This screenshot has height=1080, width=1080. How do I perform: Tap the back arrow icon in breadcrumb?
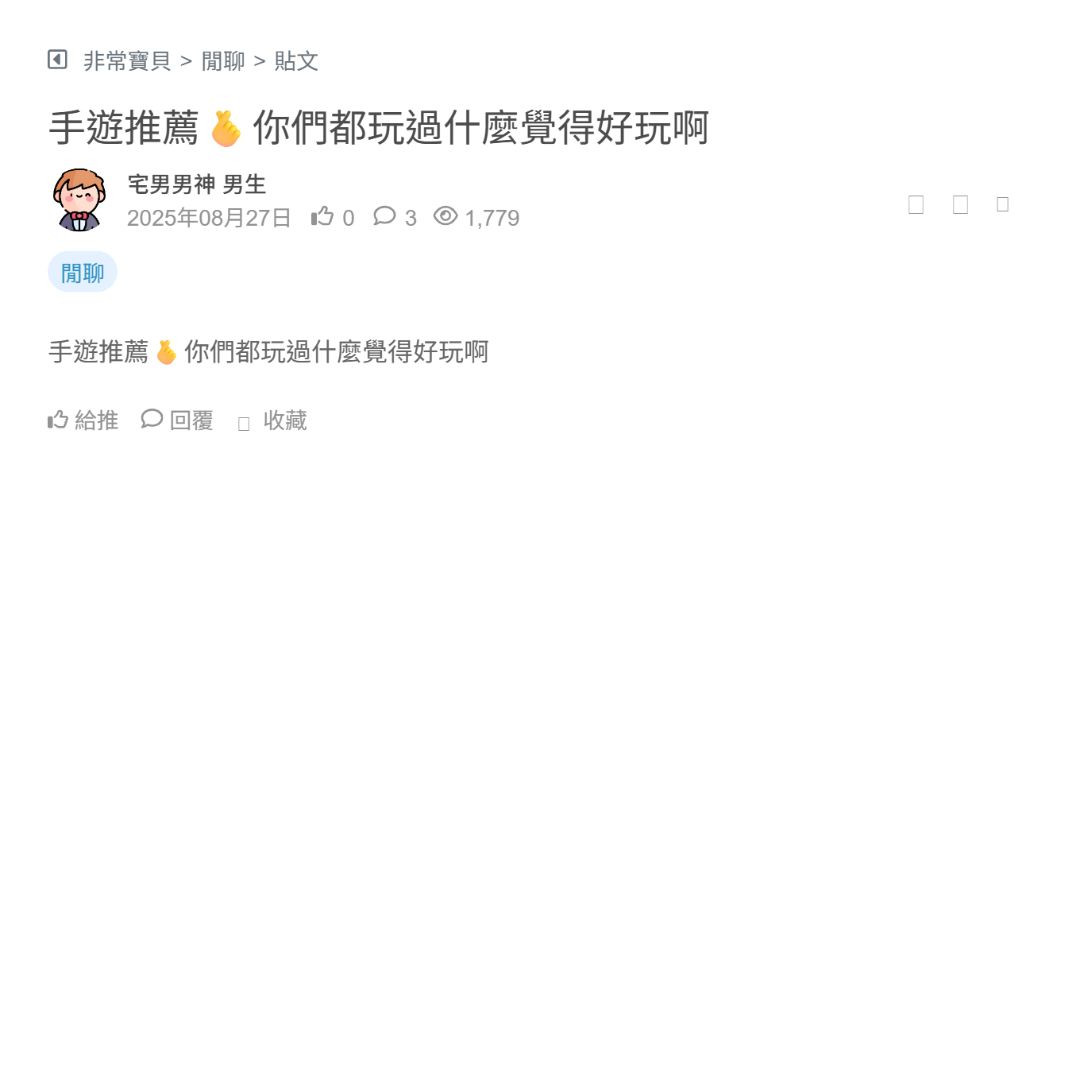point(58,60)
